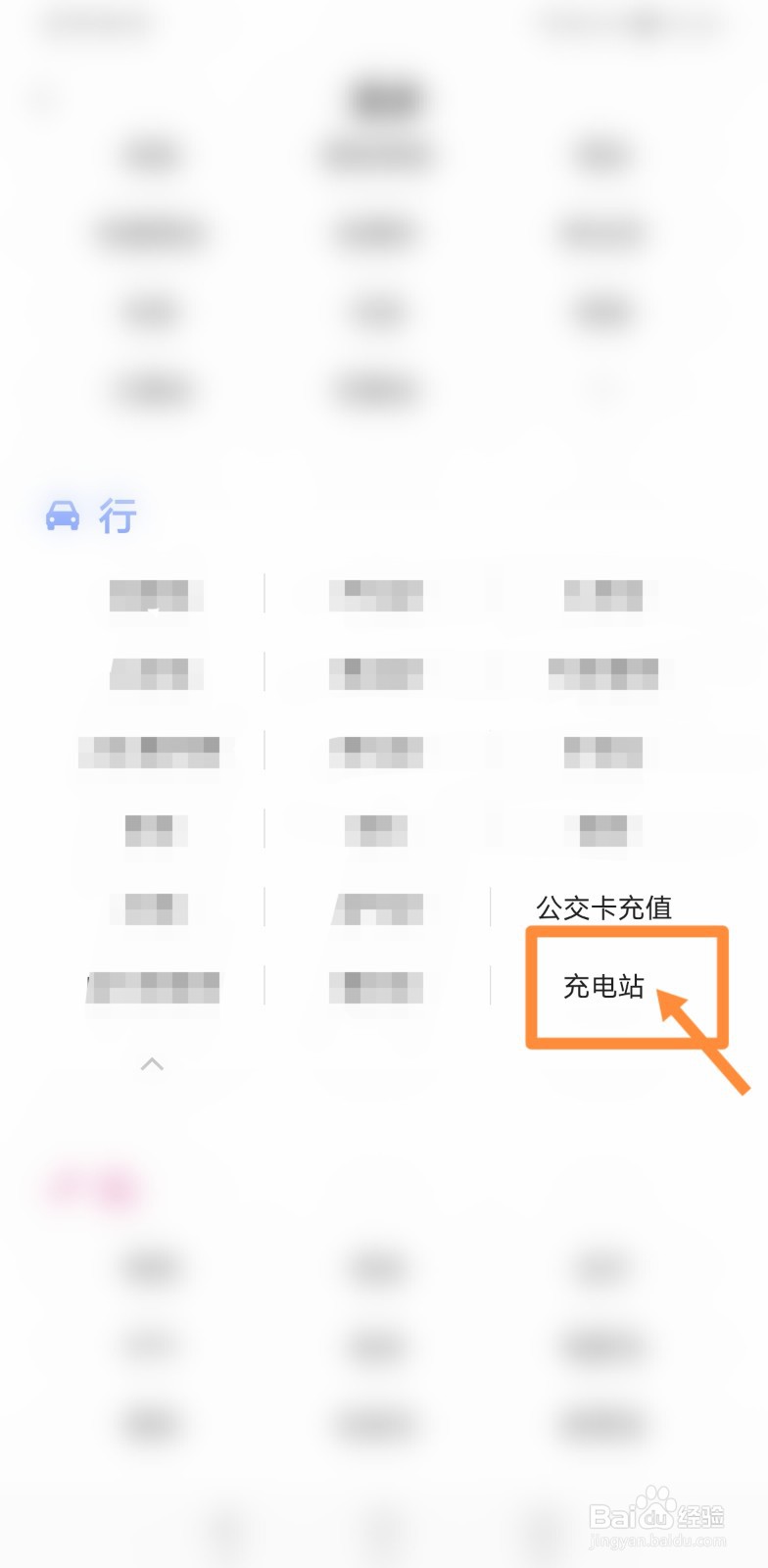Click the first service in the 行 section
This screenshot has width=768, height=1568.
(x=155, y=594)
